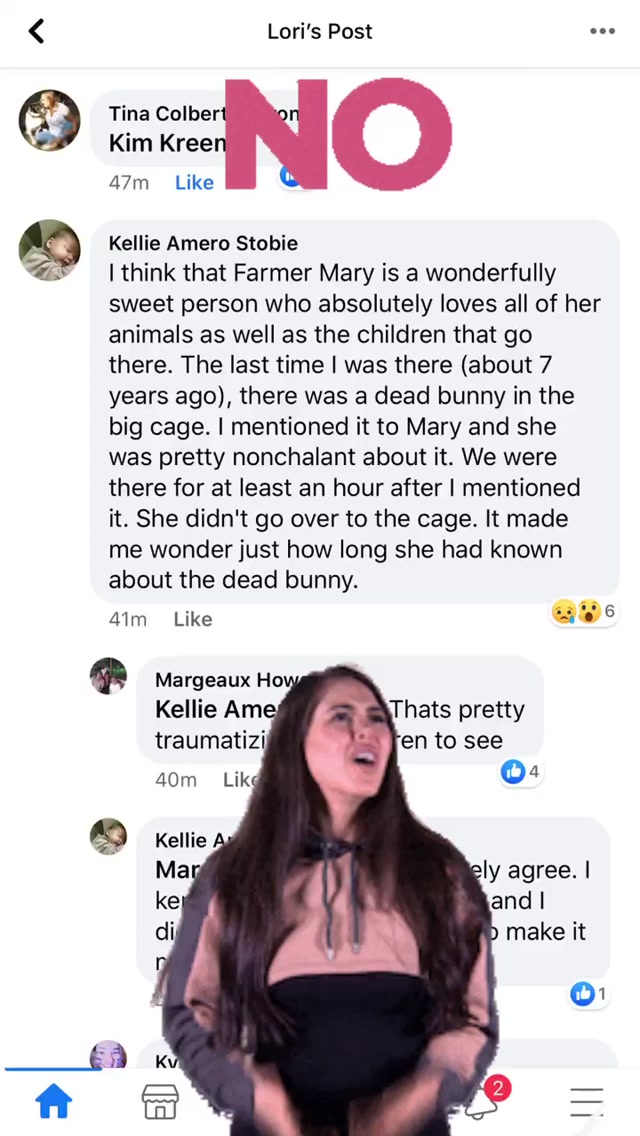Open the hamburger menu tab

[x=587, y=1101]
